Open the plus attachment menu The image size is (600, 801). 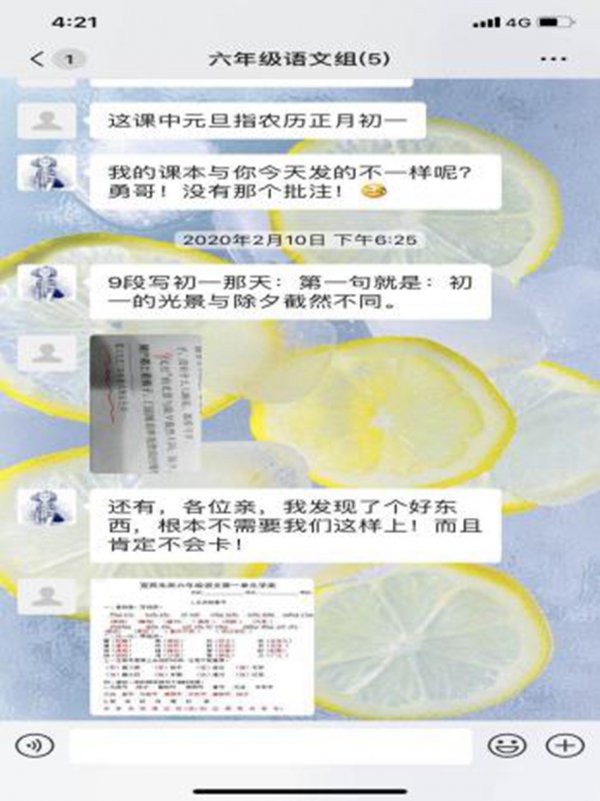coord(565,745)
